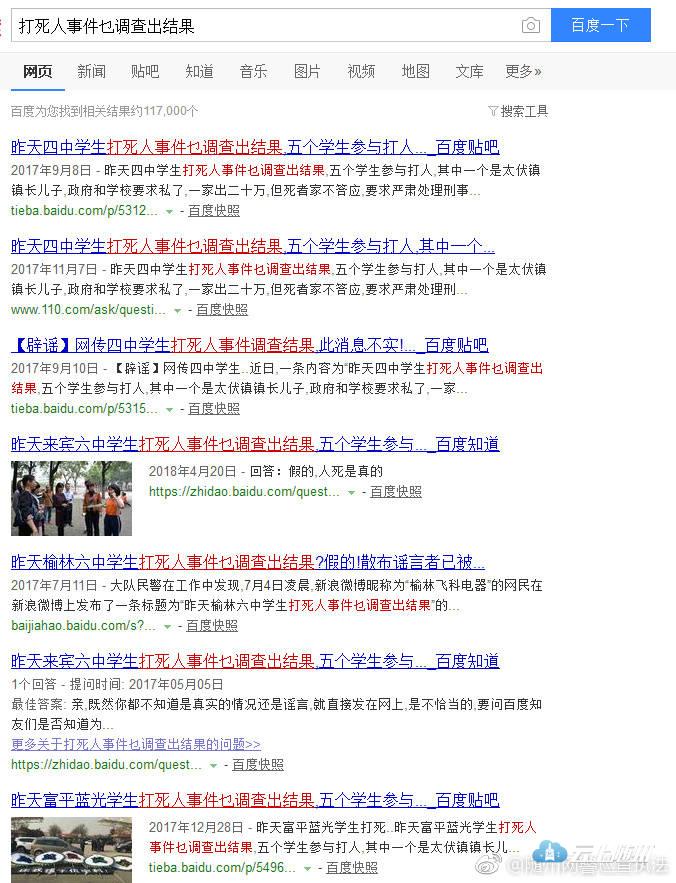Switch to the 新闻 tab
The image size is (676, 883).
tap(91, 71)
